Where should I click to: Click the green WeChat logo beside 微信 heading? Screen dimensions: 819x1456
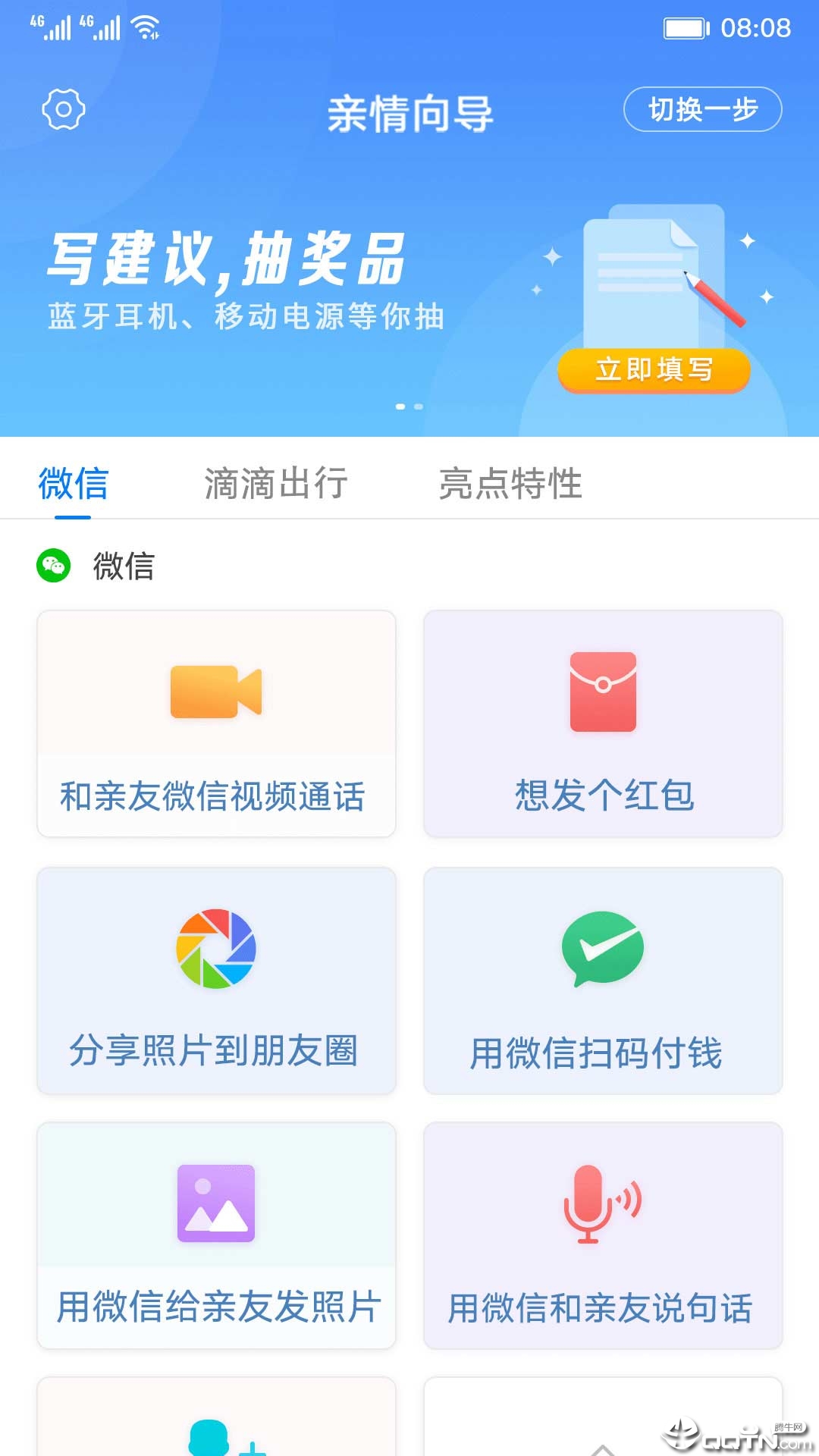coord(53,565)
